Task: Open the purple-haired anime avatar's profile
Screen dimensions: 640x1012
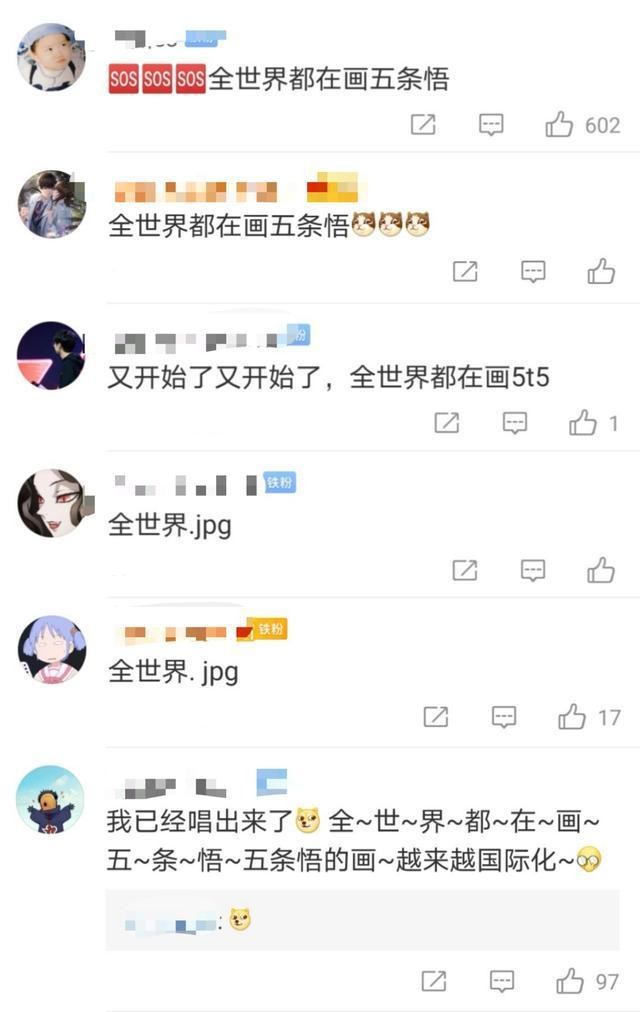Action: [52, 650]
